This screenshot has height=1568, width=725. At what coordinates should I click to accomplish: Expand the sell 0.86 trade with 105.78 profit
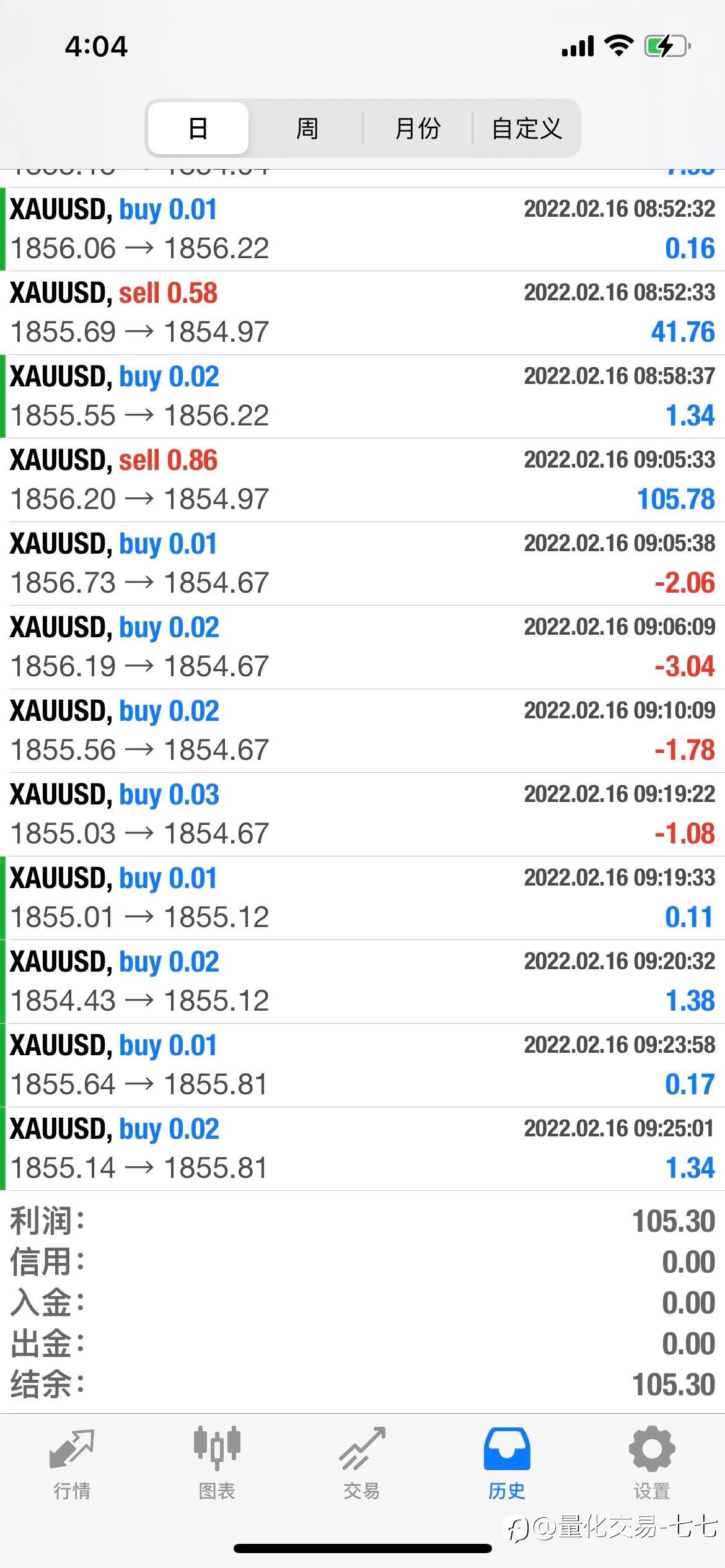362,480
